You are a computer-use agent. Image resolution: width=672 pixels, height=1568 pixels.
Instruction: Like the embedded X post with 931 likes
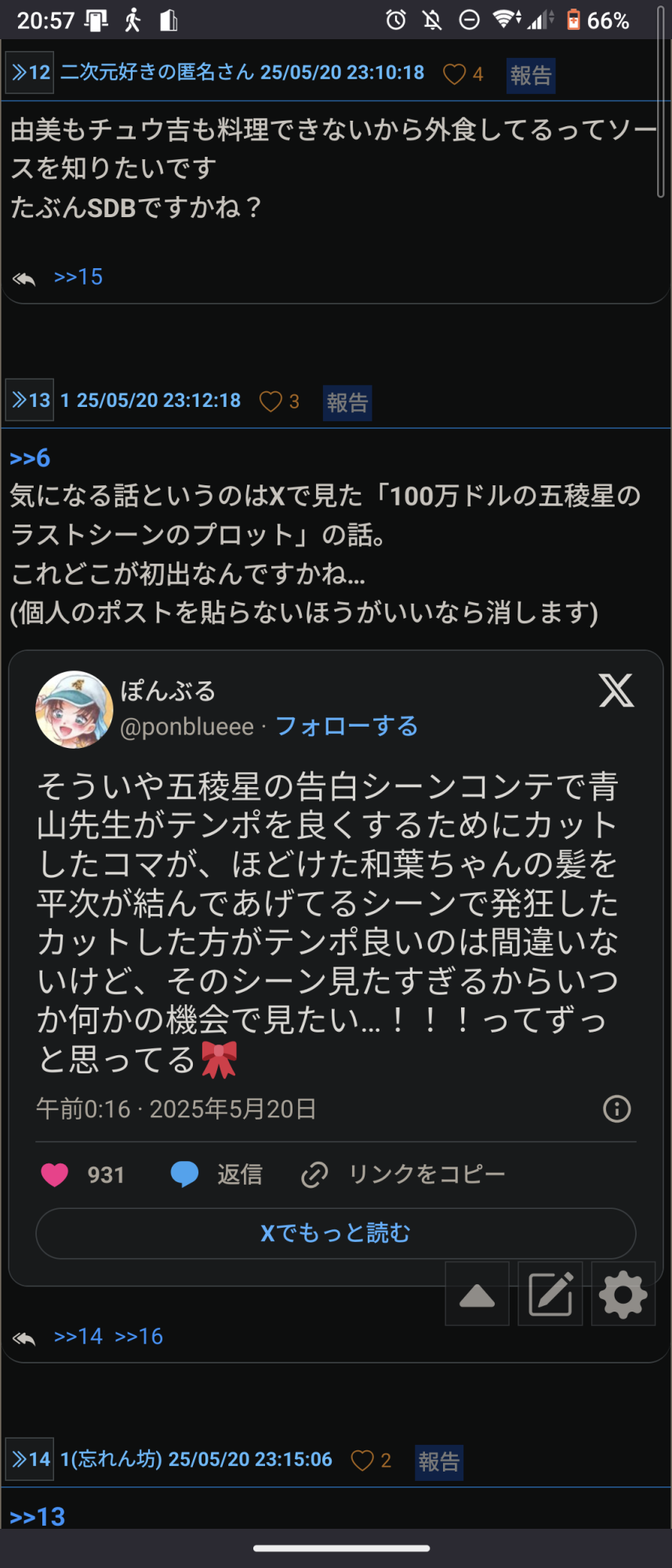(x=55, y=1174)
